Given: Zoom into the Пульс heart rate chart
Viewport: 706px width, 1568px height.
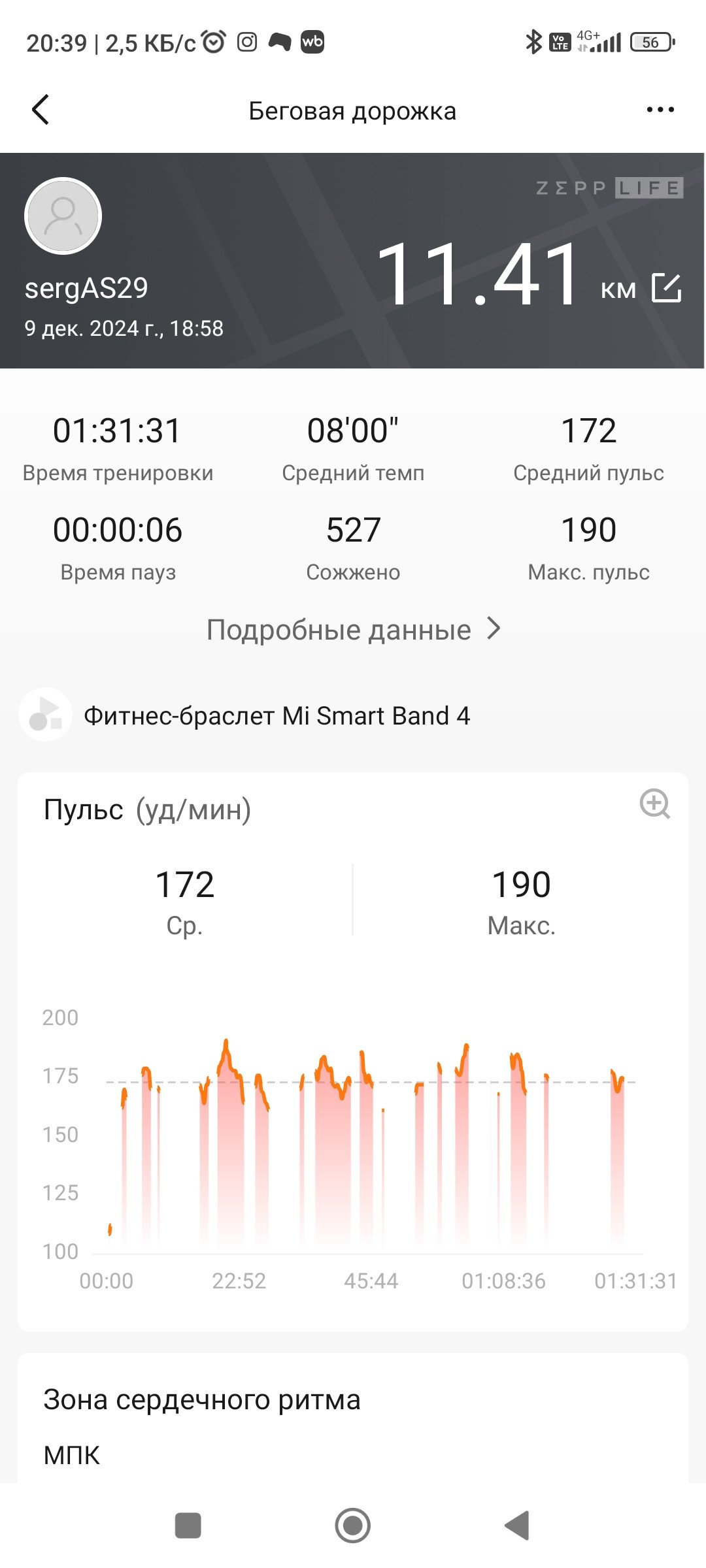Looking at the screenshot, I should pyautogui.click(x=655, y=804).
